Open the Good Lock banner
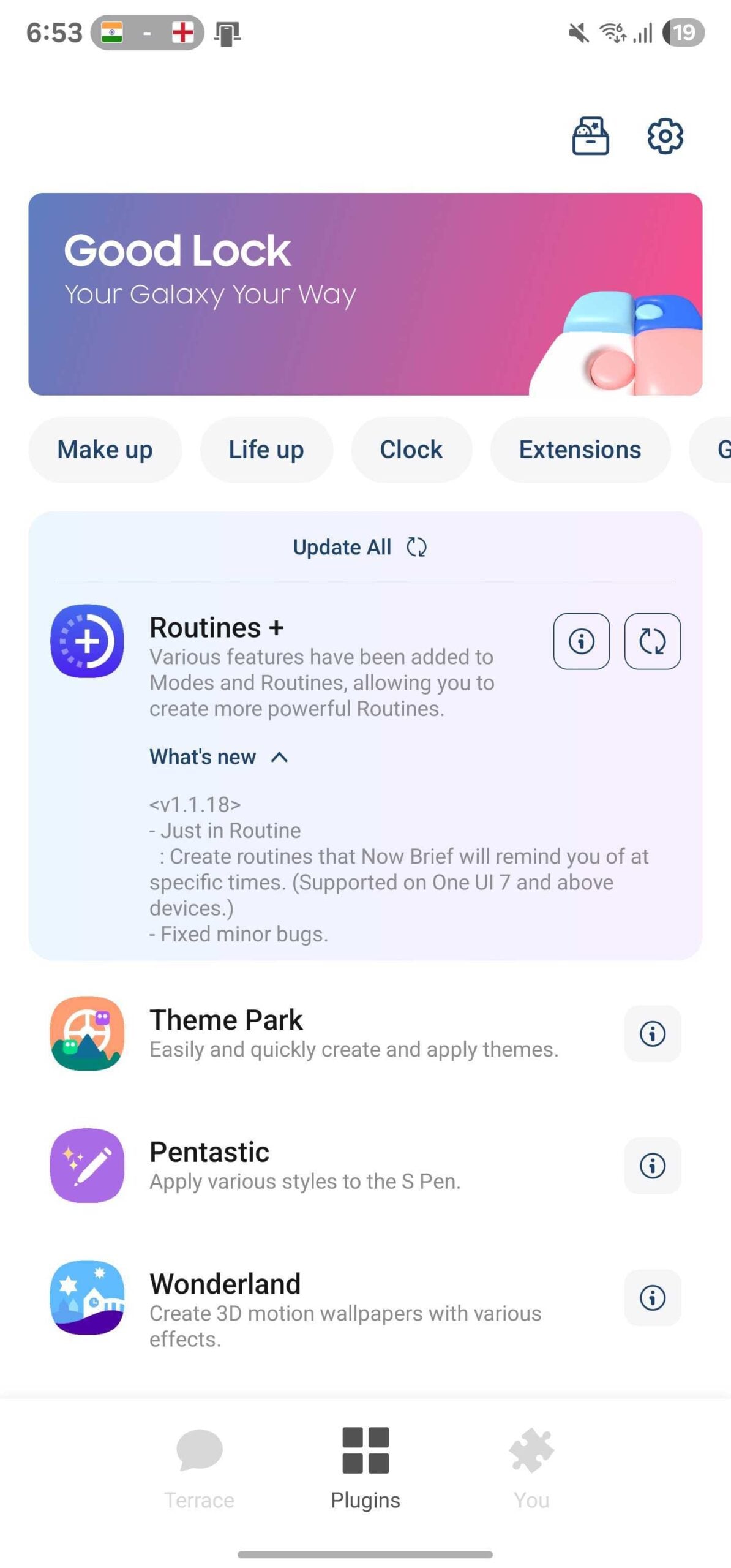Viewport: 731px width, 1568px height. click(x=365, y=294)
